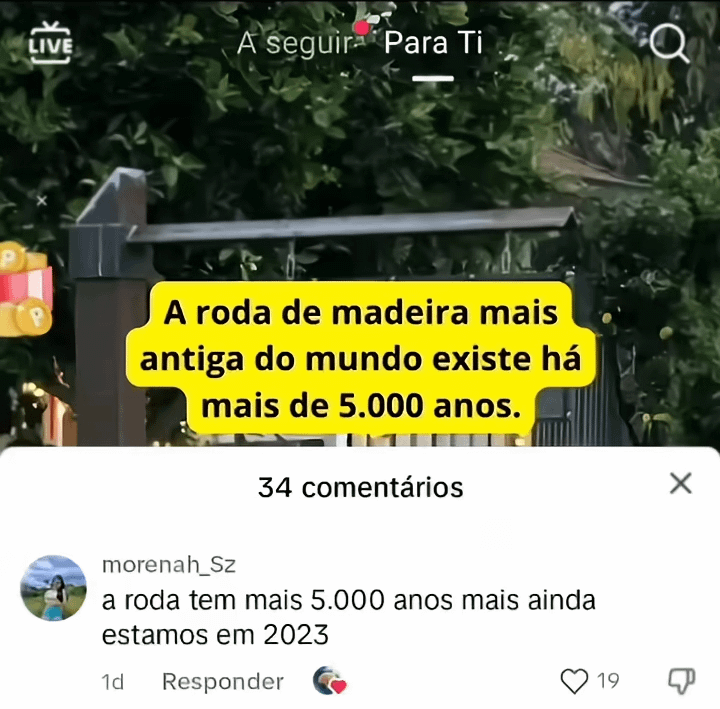The width and height of the screenshot is (720, 709).
Task: Tap Responder under morenah_Sz's comment
Action: pyautogui.click(x=222, y=682)
